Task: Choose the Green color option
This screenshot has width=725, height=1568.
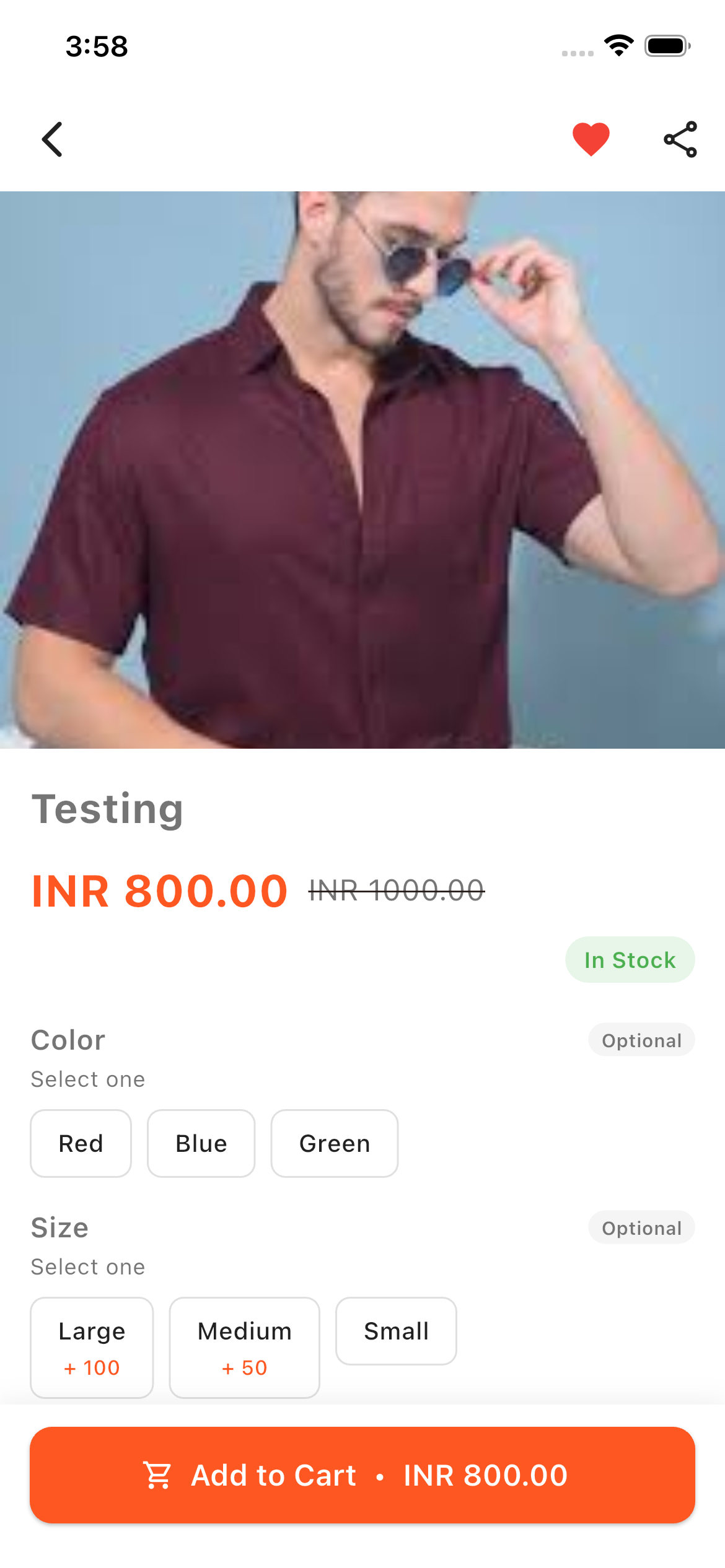Action: coord(333,1143)
